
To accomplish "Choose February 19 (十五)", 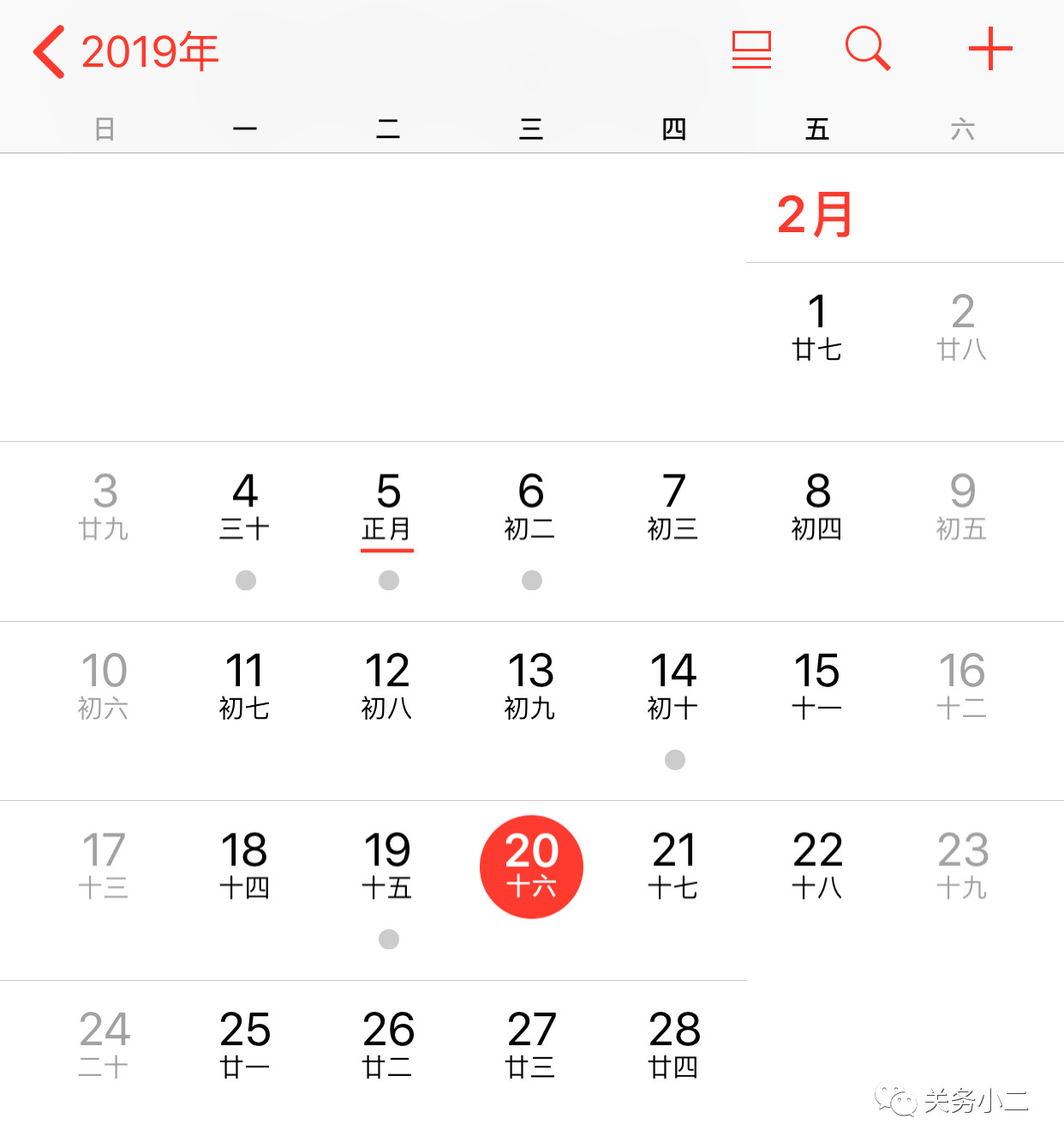I will pos(388,865).
